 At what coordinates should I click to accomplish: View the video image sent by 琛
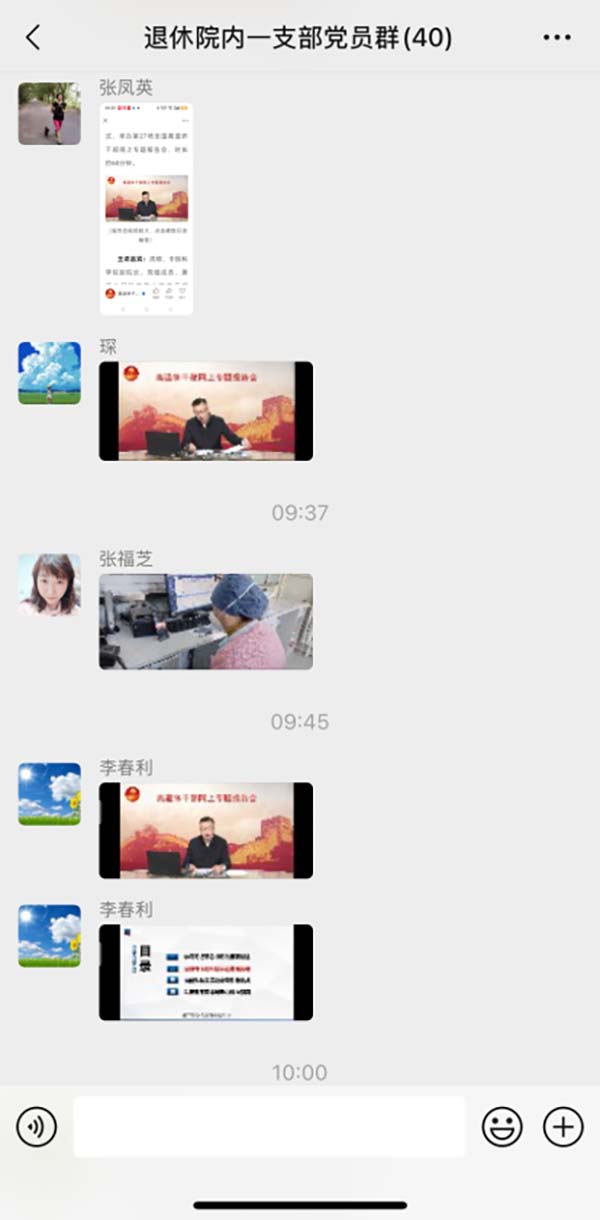(205, 411)
